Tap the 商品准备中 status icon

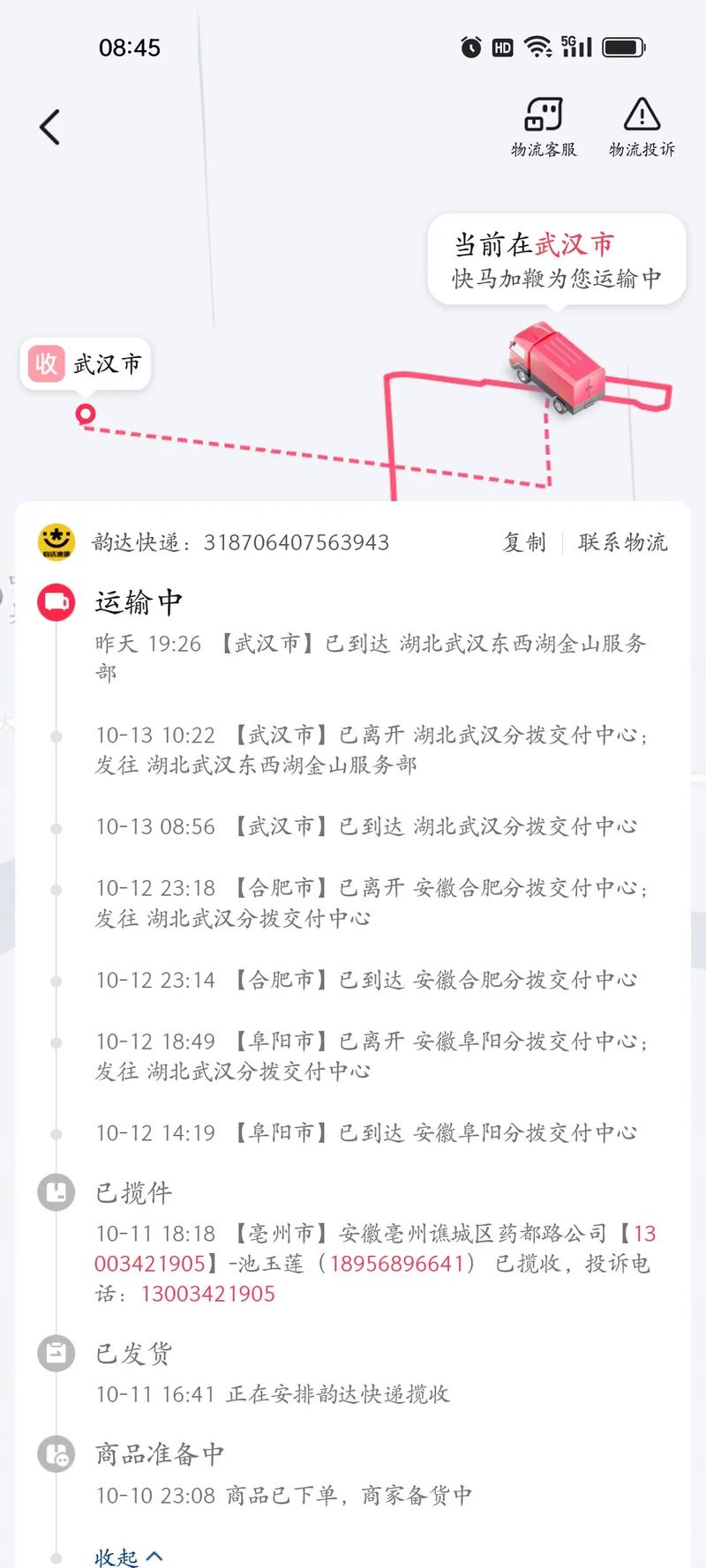pos(56,1452)
